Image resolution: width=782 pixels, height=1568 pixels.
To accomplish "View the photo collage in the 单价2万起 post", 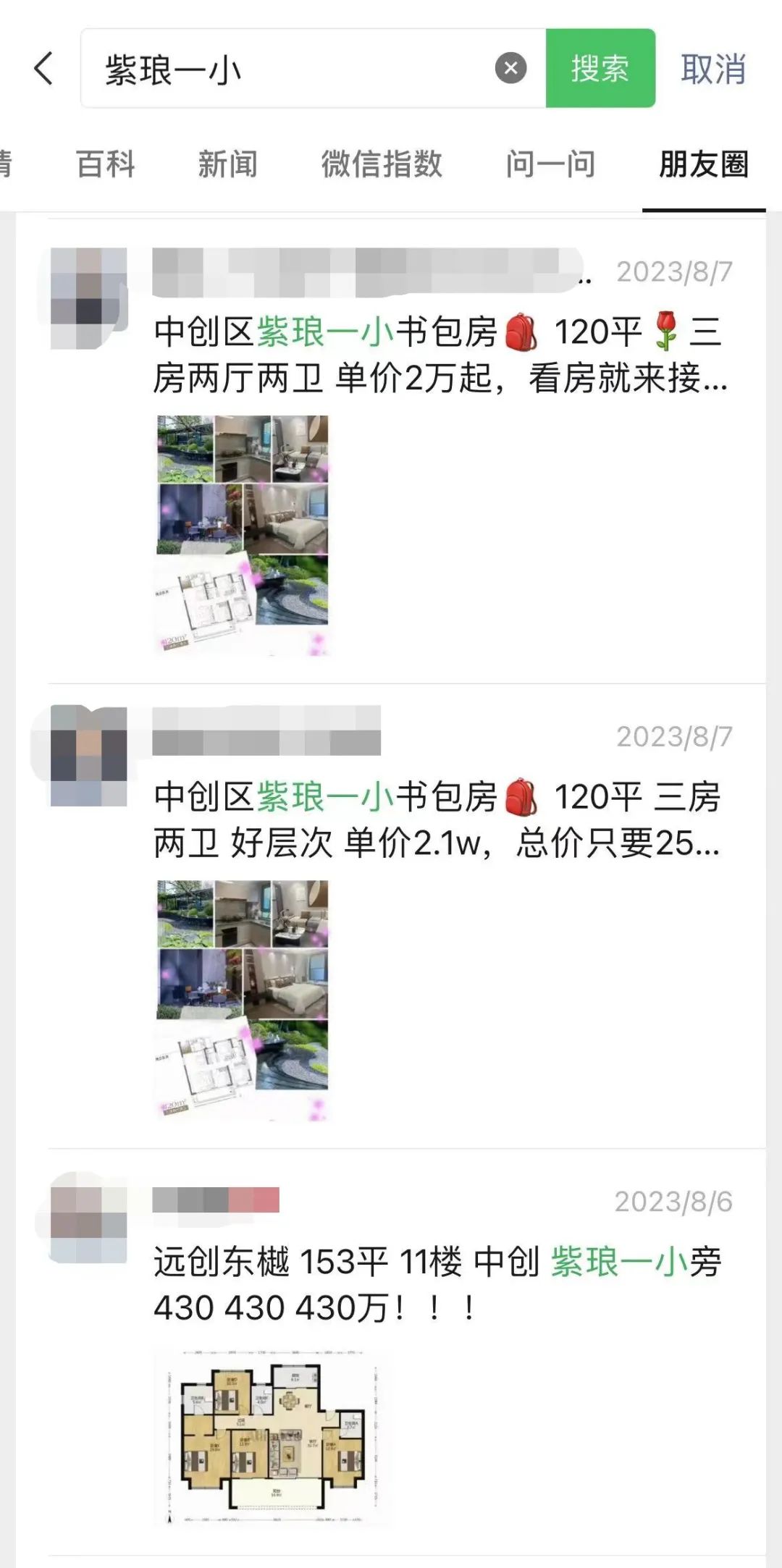I will coord(243,536).
